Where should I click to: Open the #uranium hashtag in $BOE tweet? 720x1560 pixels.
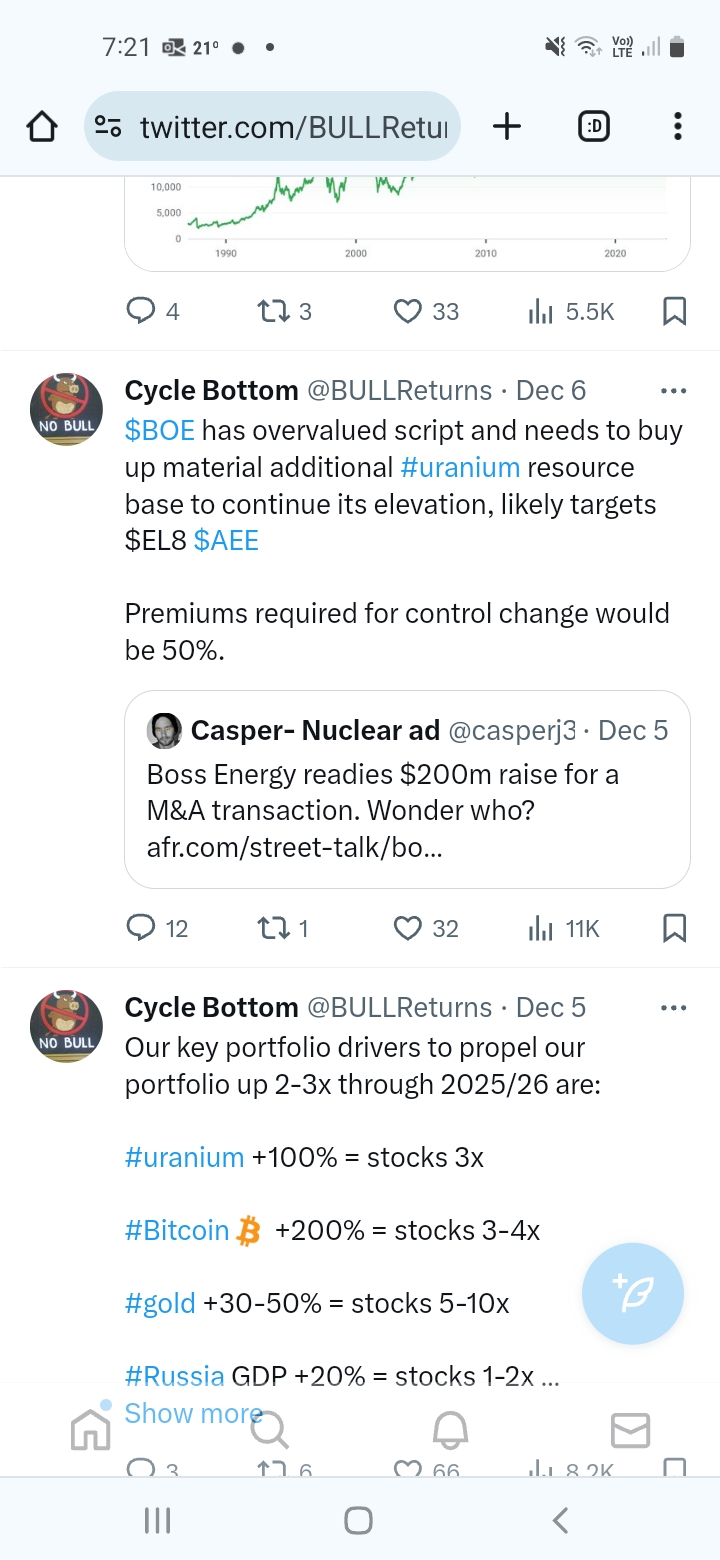pyautogui.click(x=460, y=468)
